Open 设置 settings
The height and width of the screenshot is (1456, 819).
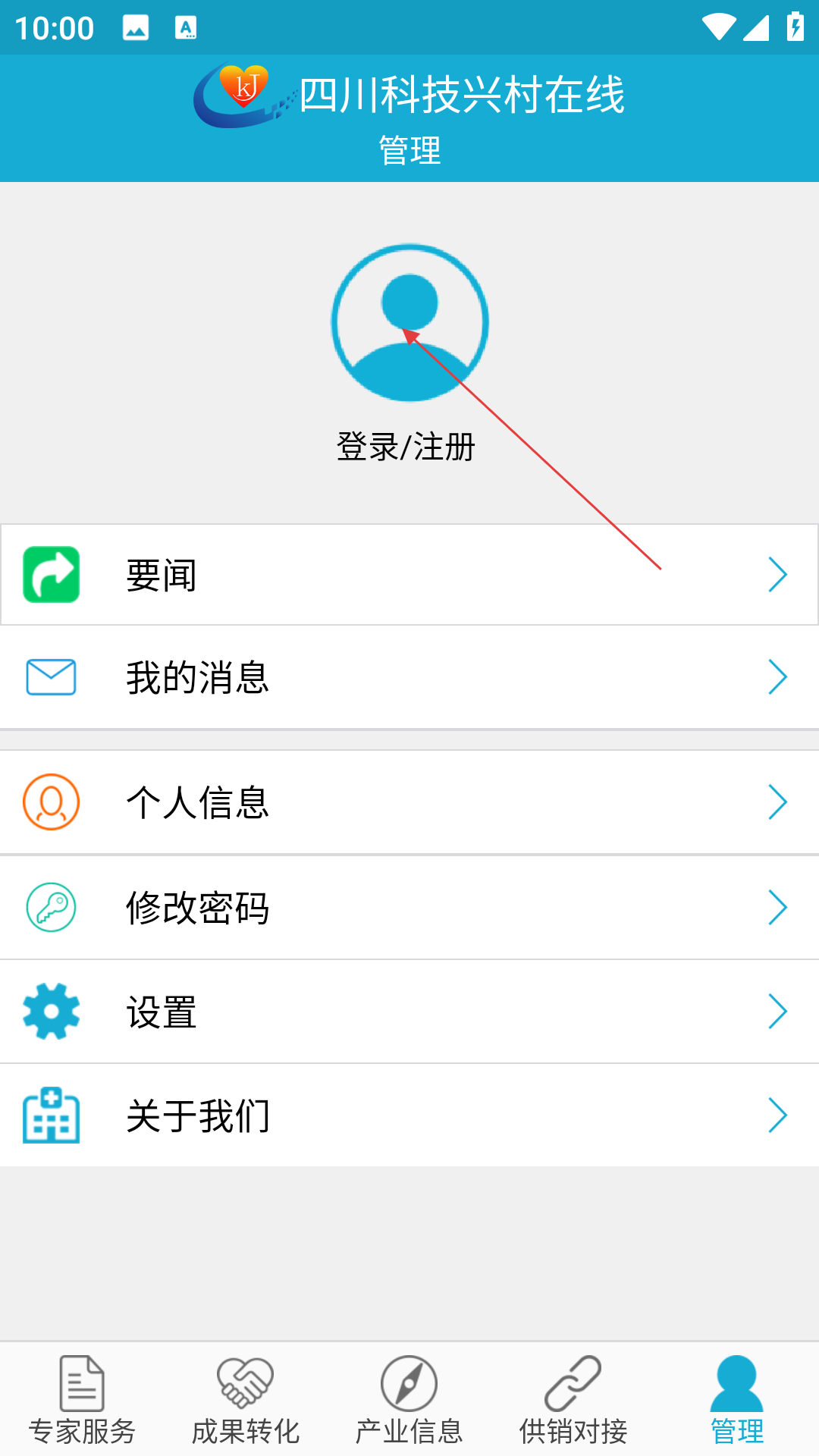tap(409, 1012)
